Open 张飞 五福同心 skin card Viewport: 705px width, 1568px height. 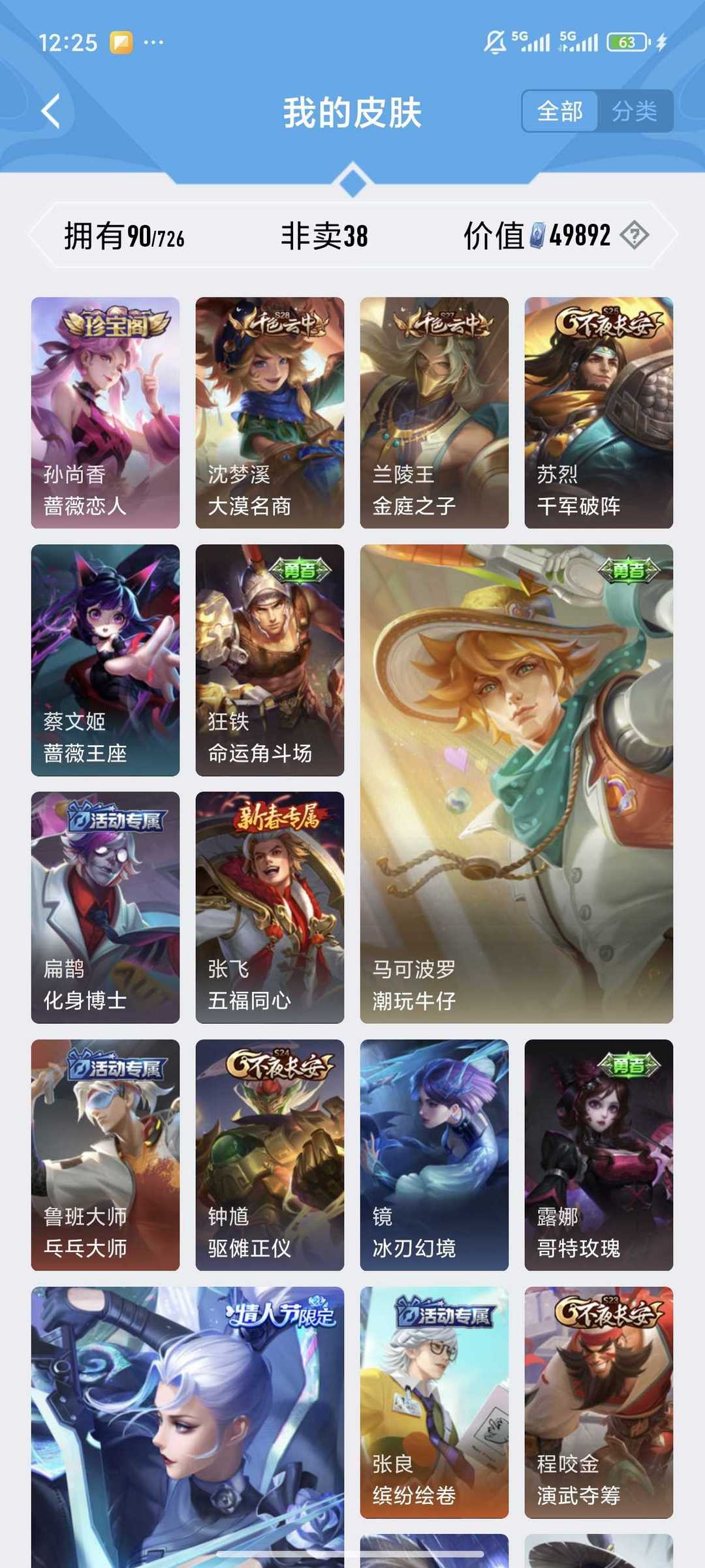tap(270, 907)
